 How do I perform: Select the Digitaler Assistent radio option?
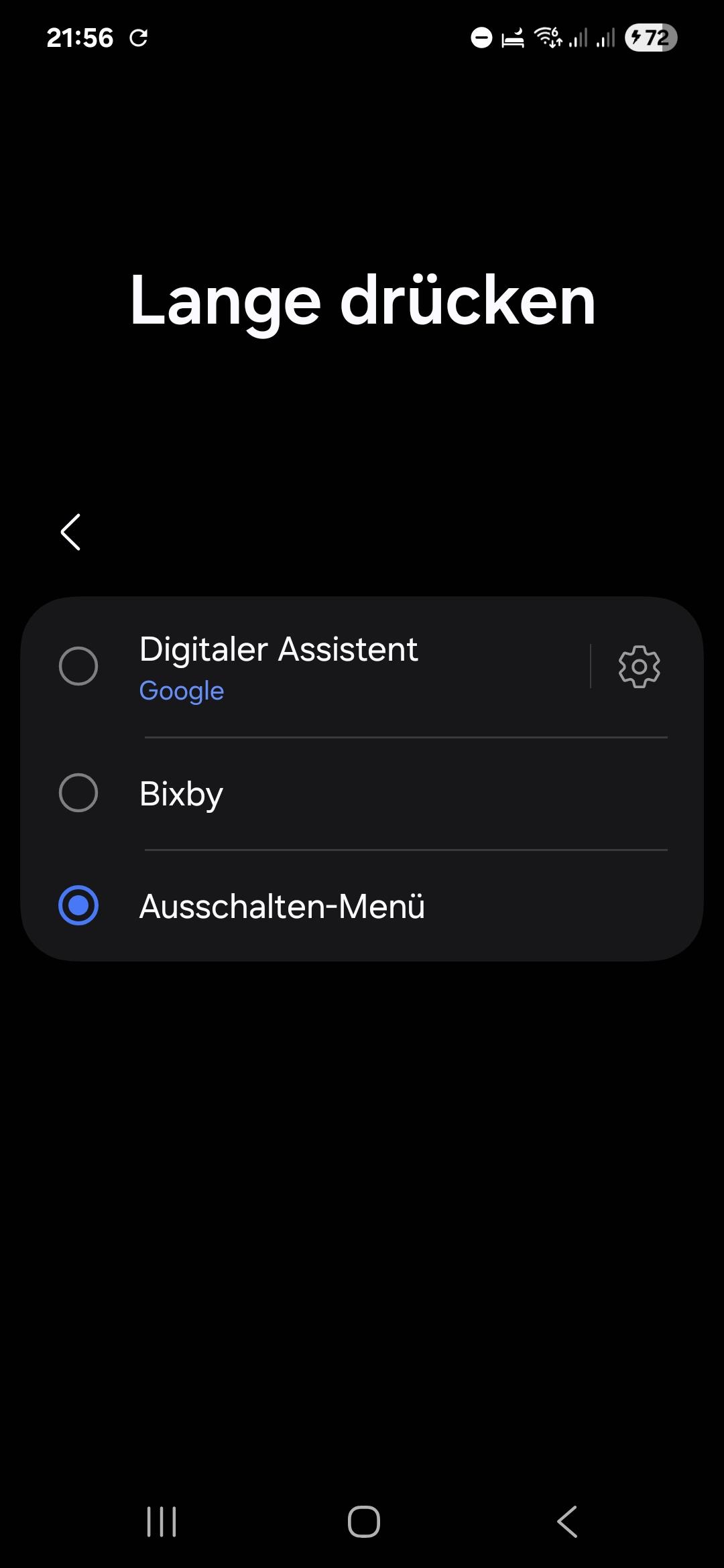click(78, 666)
